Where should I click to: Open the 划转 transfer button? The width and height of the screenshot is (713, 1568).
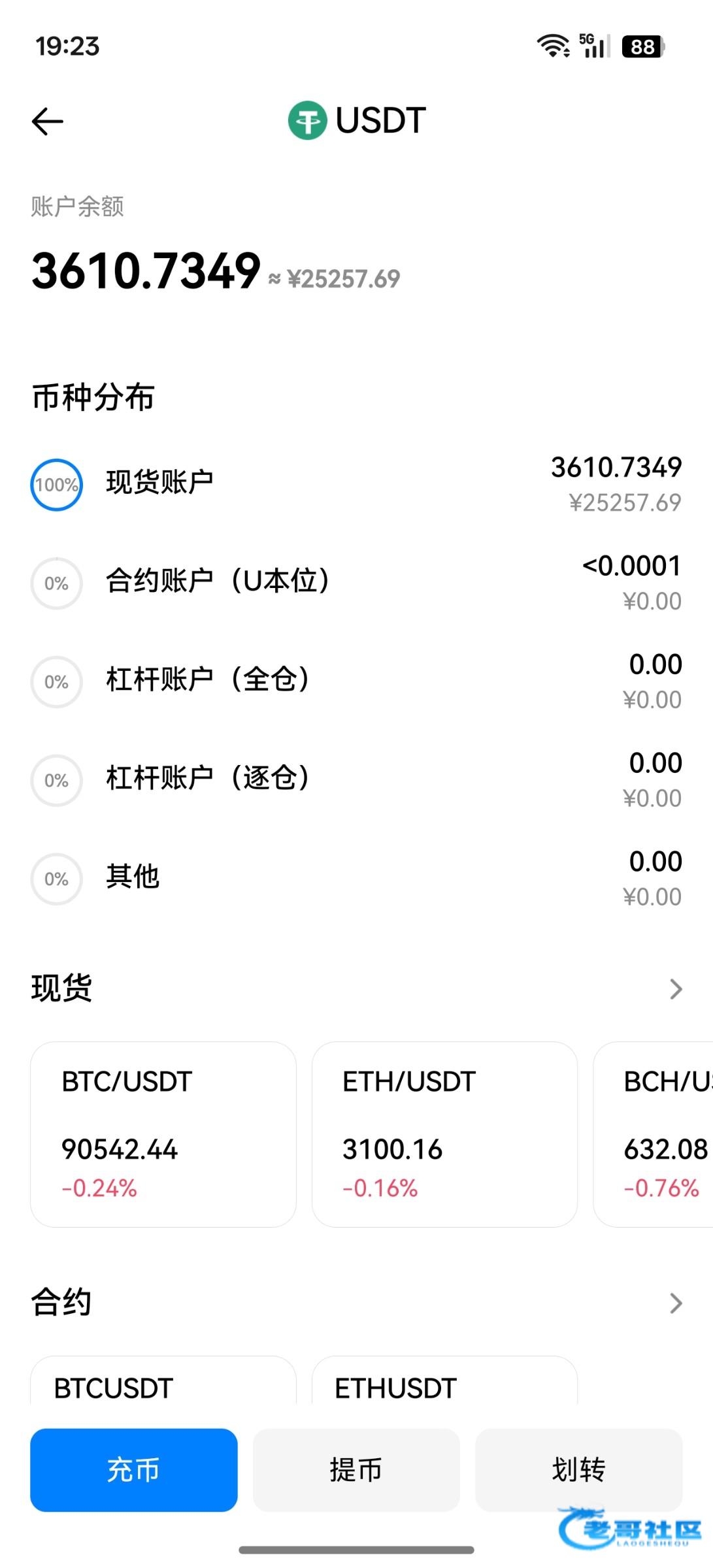[578, 1469]
